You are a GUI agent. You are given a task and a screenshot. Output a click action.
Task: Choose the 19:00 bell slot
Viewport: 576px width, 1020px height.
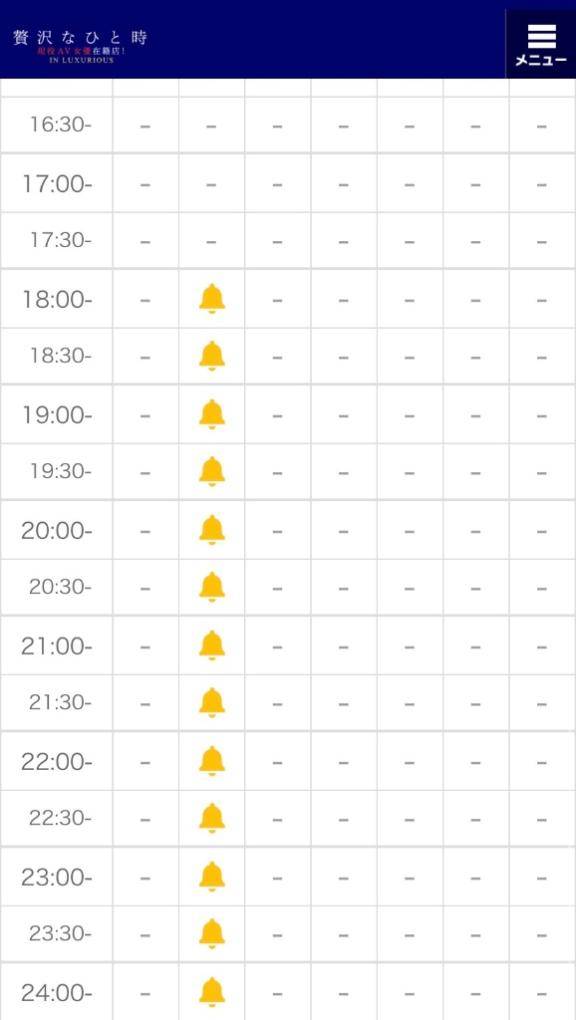pos(212,414)
